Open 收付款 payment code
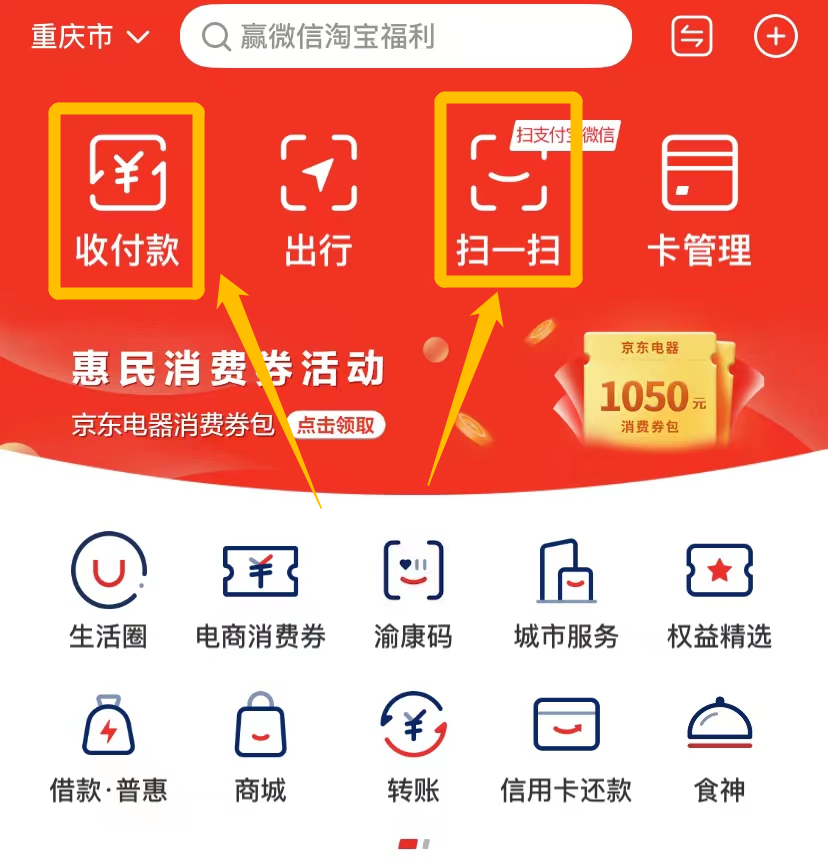828x858 pixels. [127, 200]
